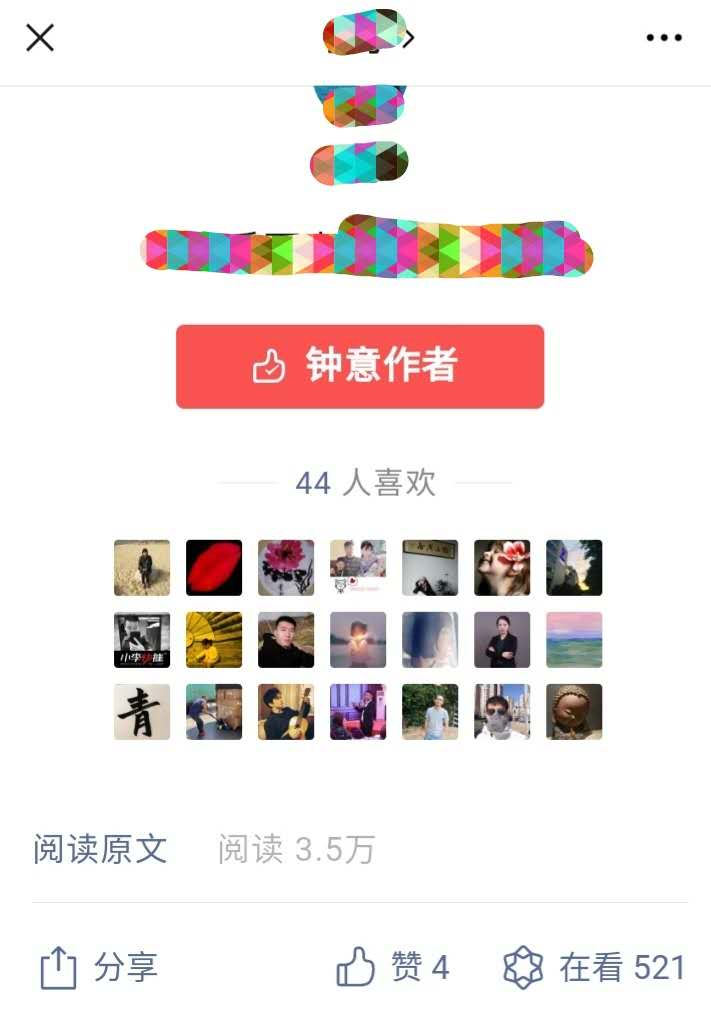This screenshot has width=711, height=1035.
Task: Mark the article as 在看
Action: [594, 968]
